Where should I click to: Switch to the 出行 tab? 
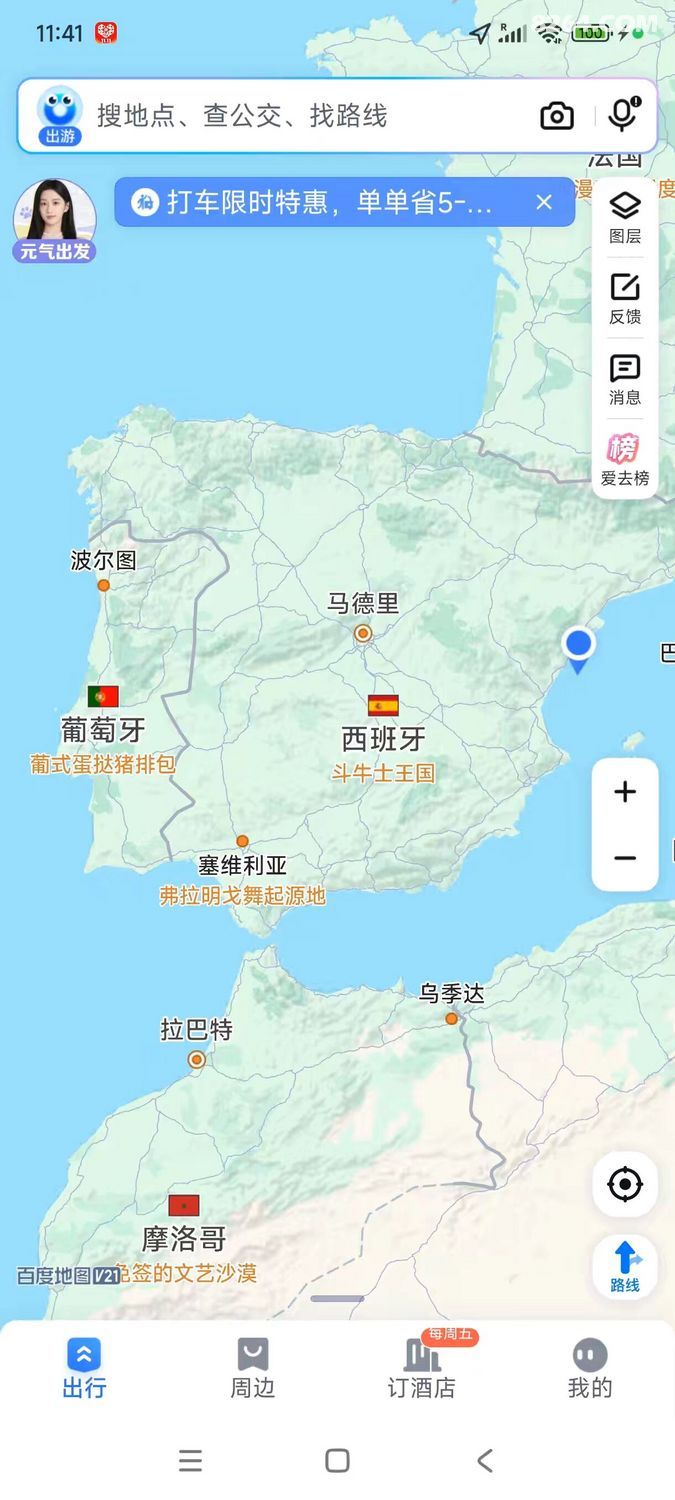coord(84,1368)
